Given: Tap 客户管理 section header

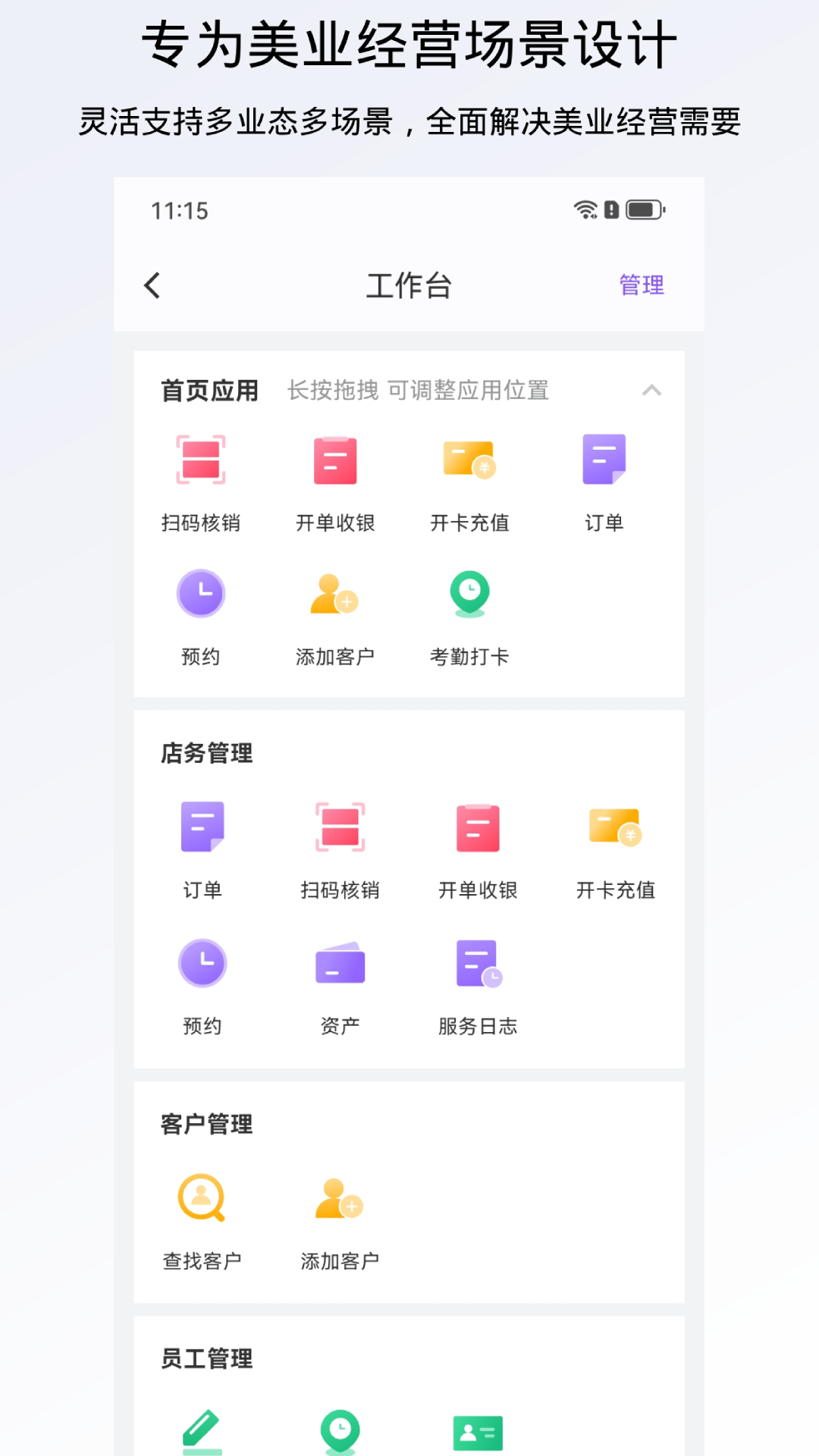Looking at the screenshot, I should [208, 1125].
